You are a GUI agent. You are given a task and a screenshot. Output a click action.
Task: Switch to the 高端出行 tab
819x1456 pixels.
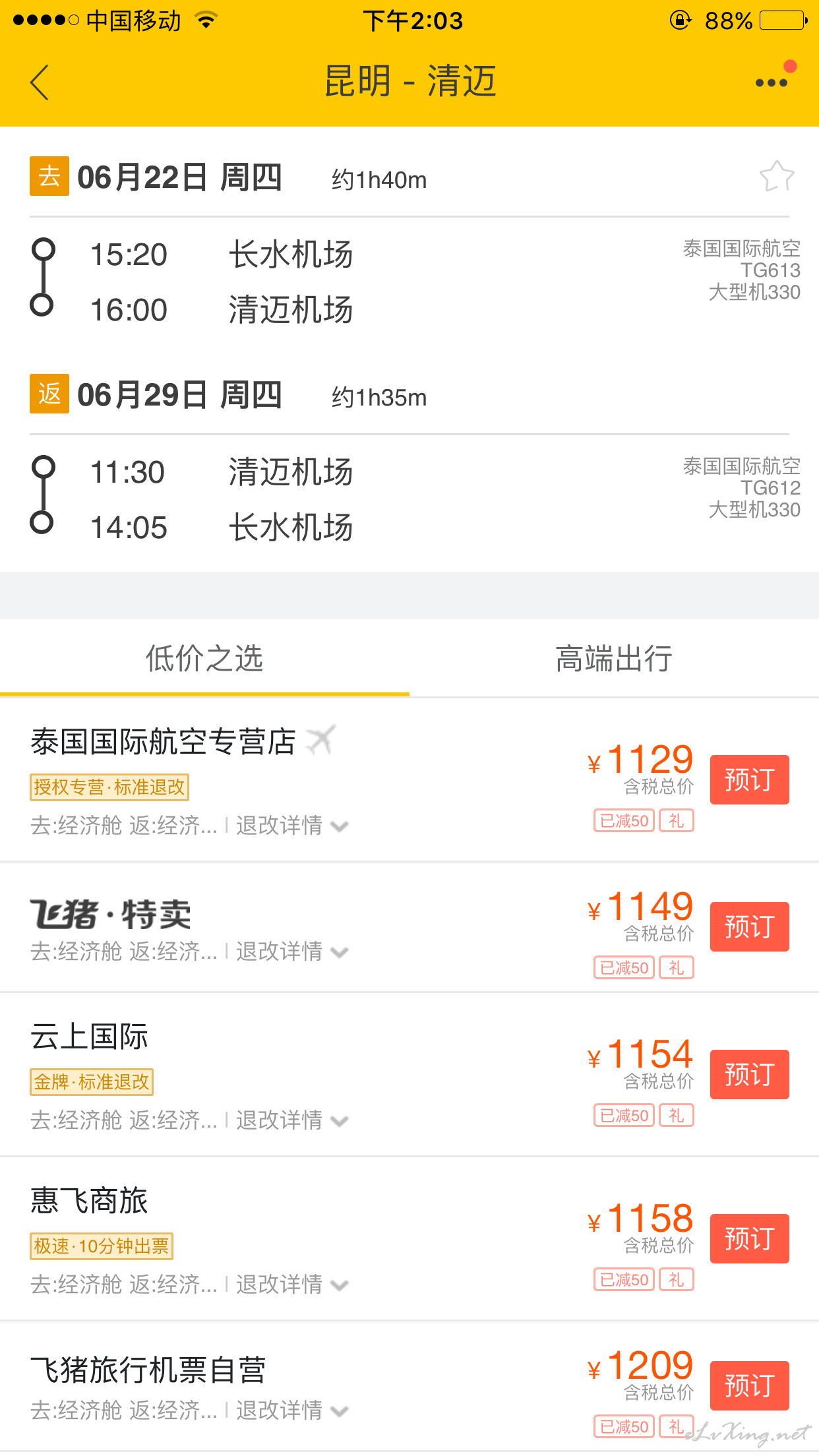pyautogui.click(x=614, y=658)
